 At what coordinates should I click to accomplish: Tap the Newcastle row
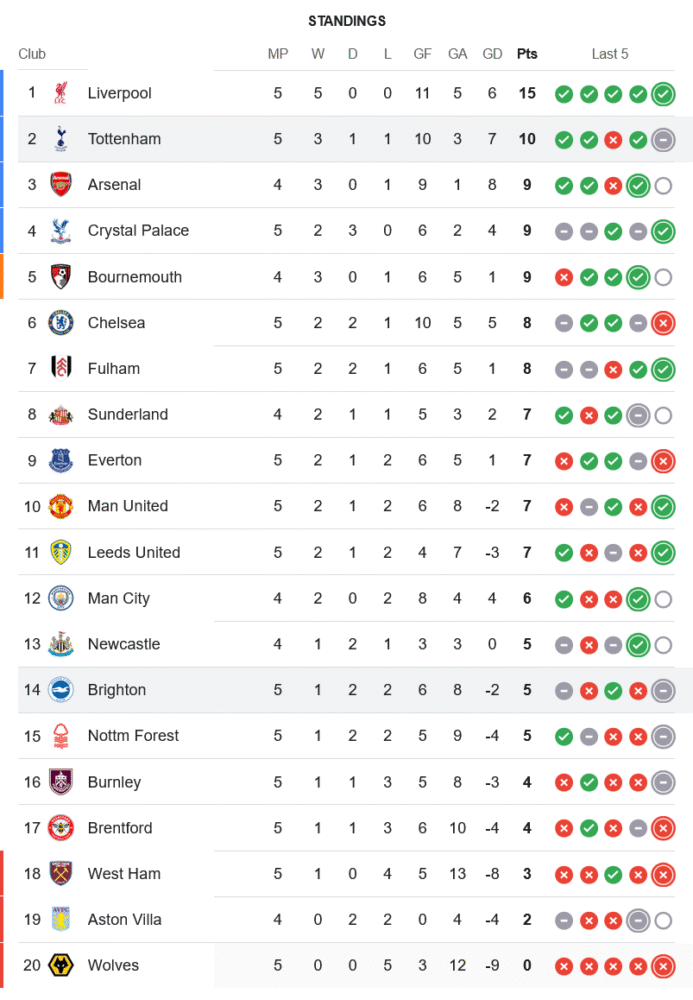pyautogui.click(x=124, y=644)
